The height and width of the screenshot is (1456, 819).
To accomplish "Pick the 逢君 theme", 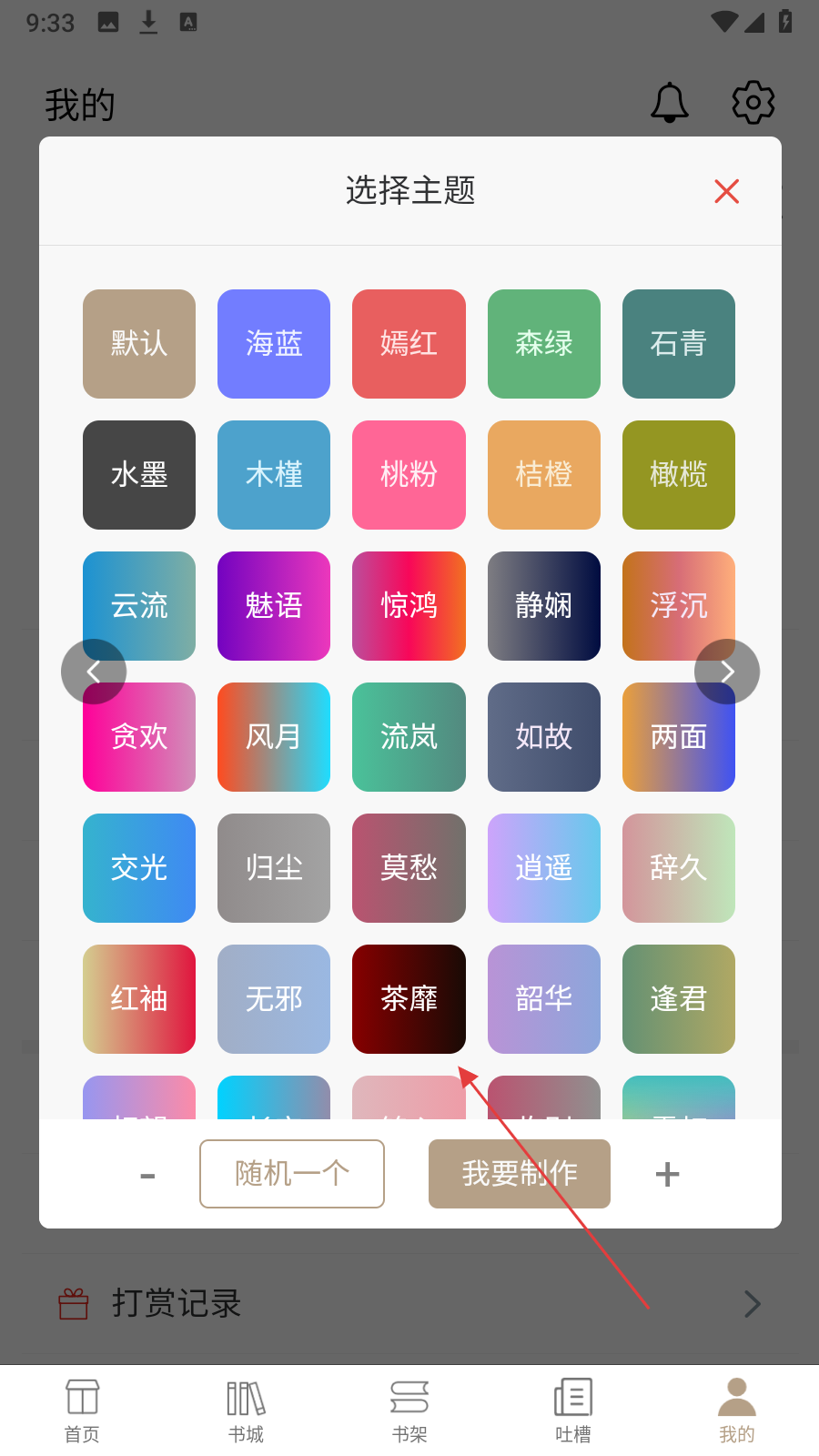I will 678,999.
